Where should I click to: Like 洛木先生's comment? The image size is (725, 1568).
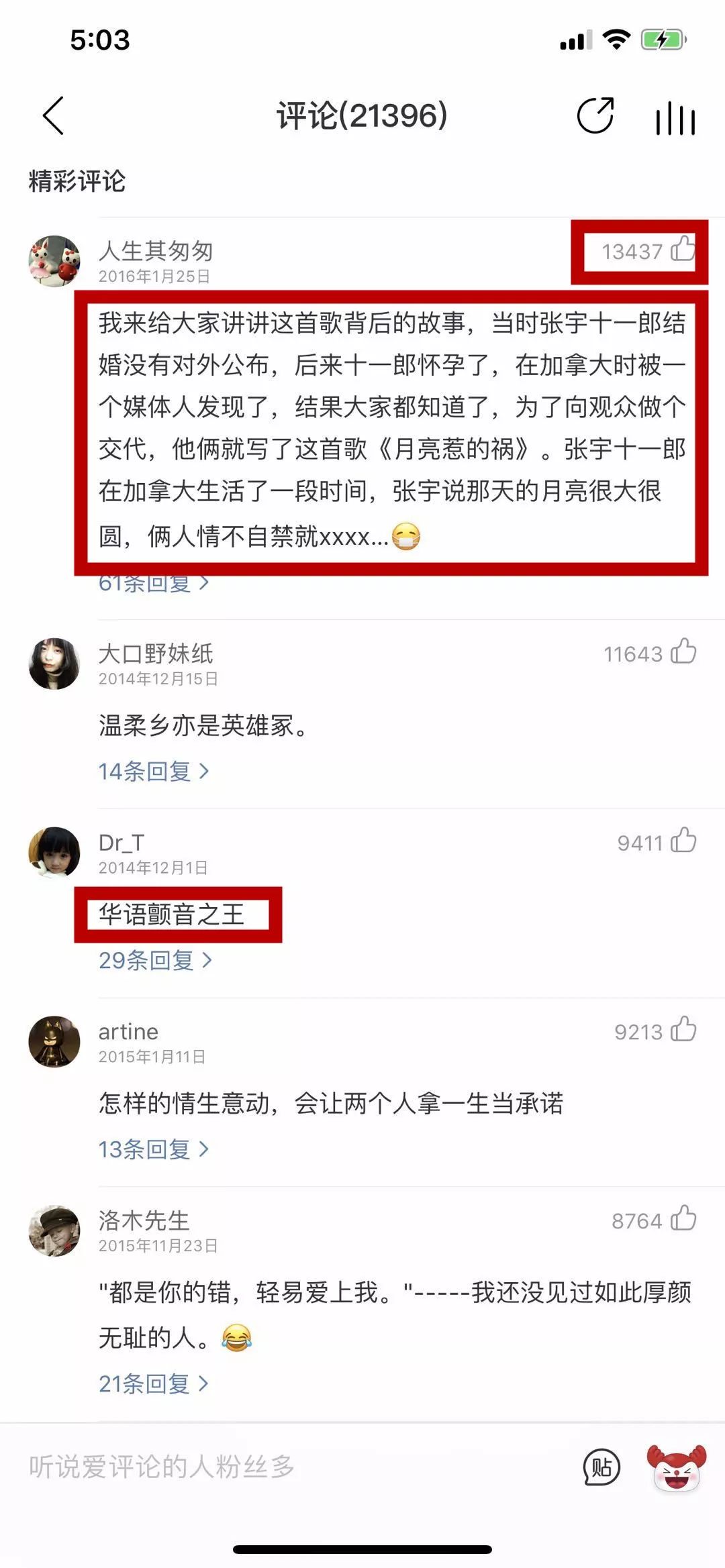(683, 1219)
